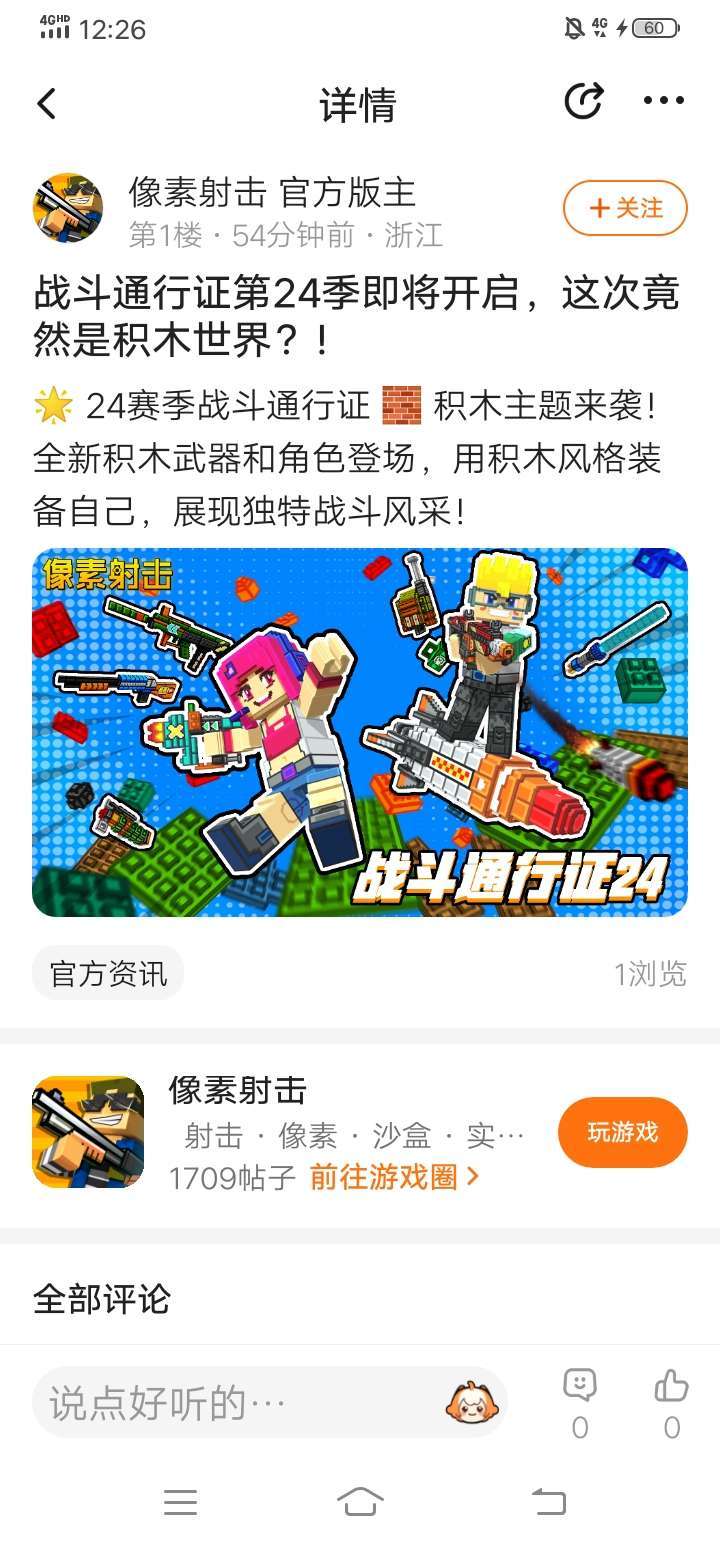Open 前往游戏圈 link
Image resolution: width=720 pixels, height=1544 pixels.
click(394, 1177)
